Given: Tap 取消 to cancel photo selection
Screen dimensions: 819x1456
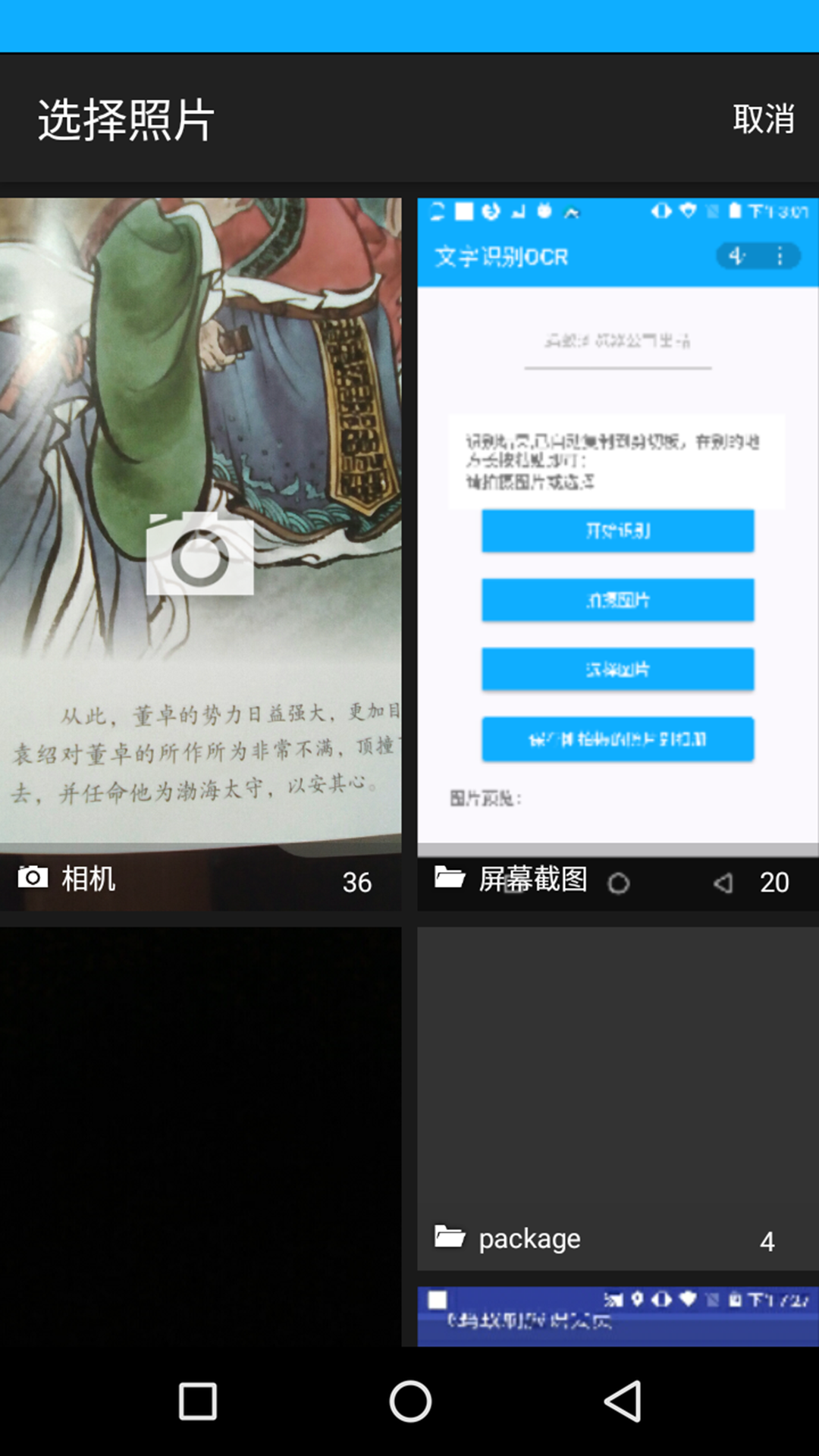Looking at the screenshot, I should tap(763, 119).
